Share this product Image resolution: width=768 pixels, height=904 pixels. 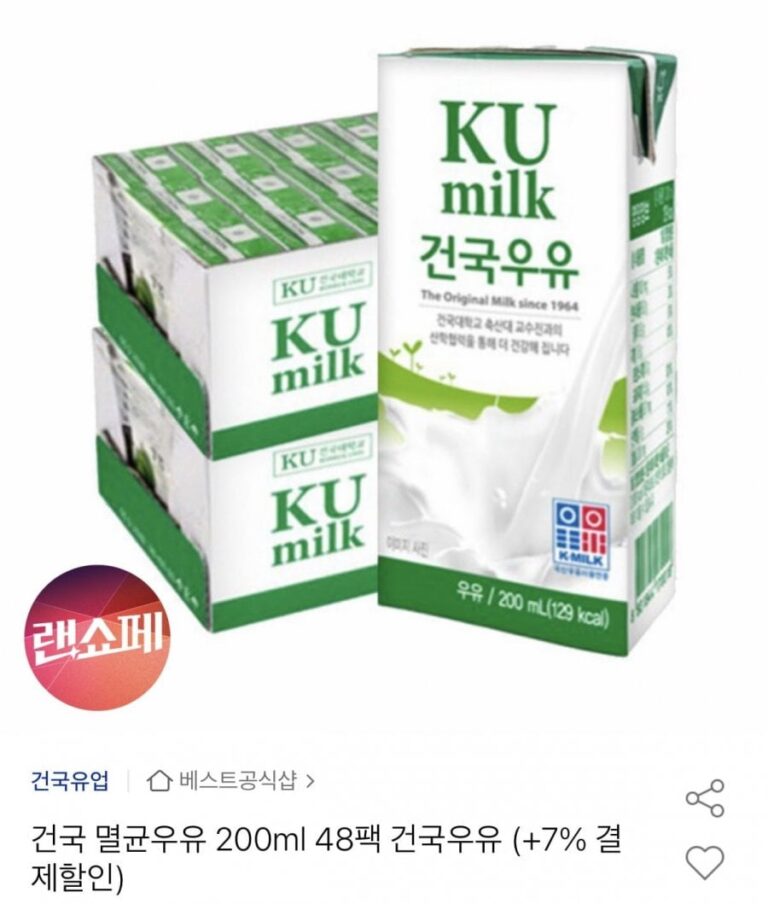[705, 798]
